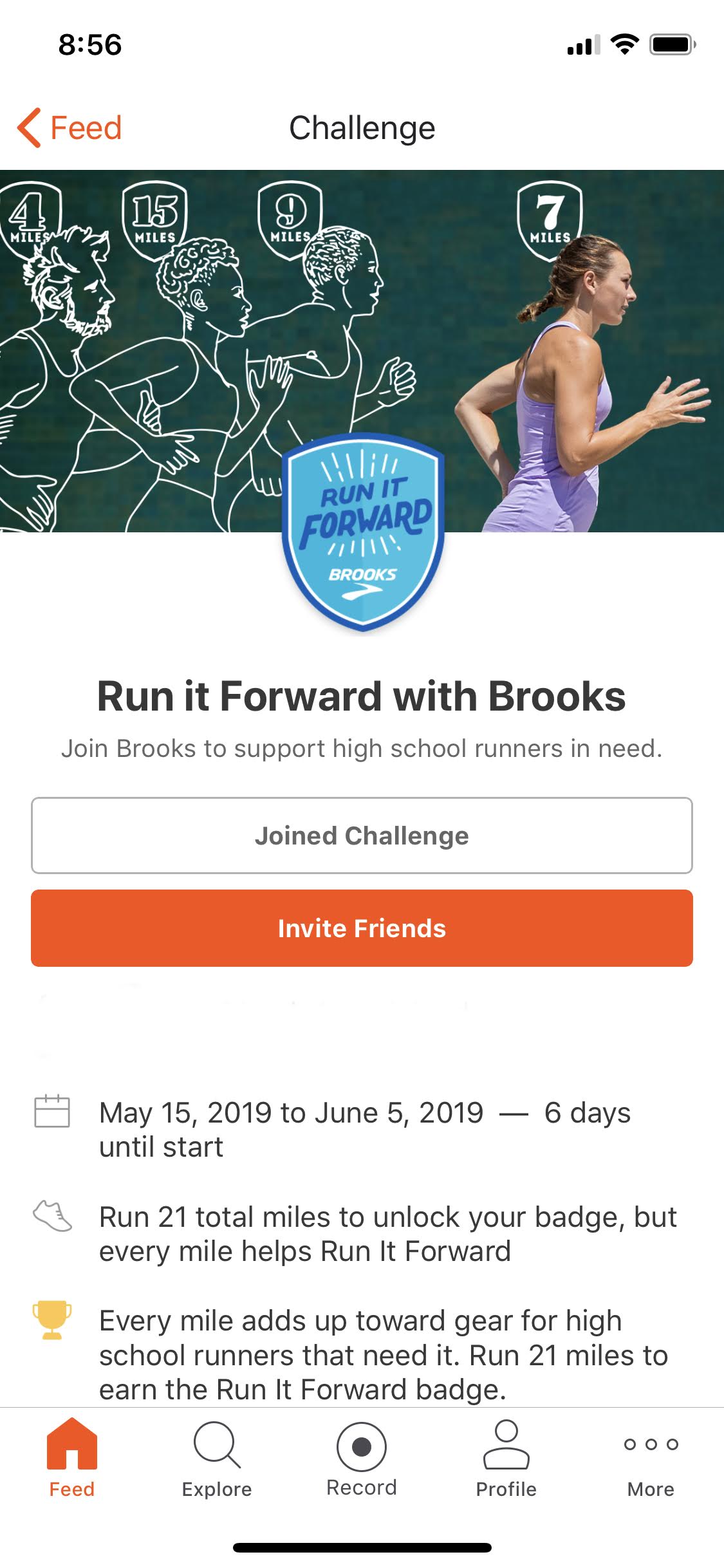Invite friends to the challenge
The height and width of the screenshot is (1568, 724).
click(362, 928)
